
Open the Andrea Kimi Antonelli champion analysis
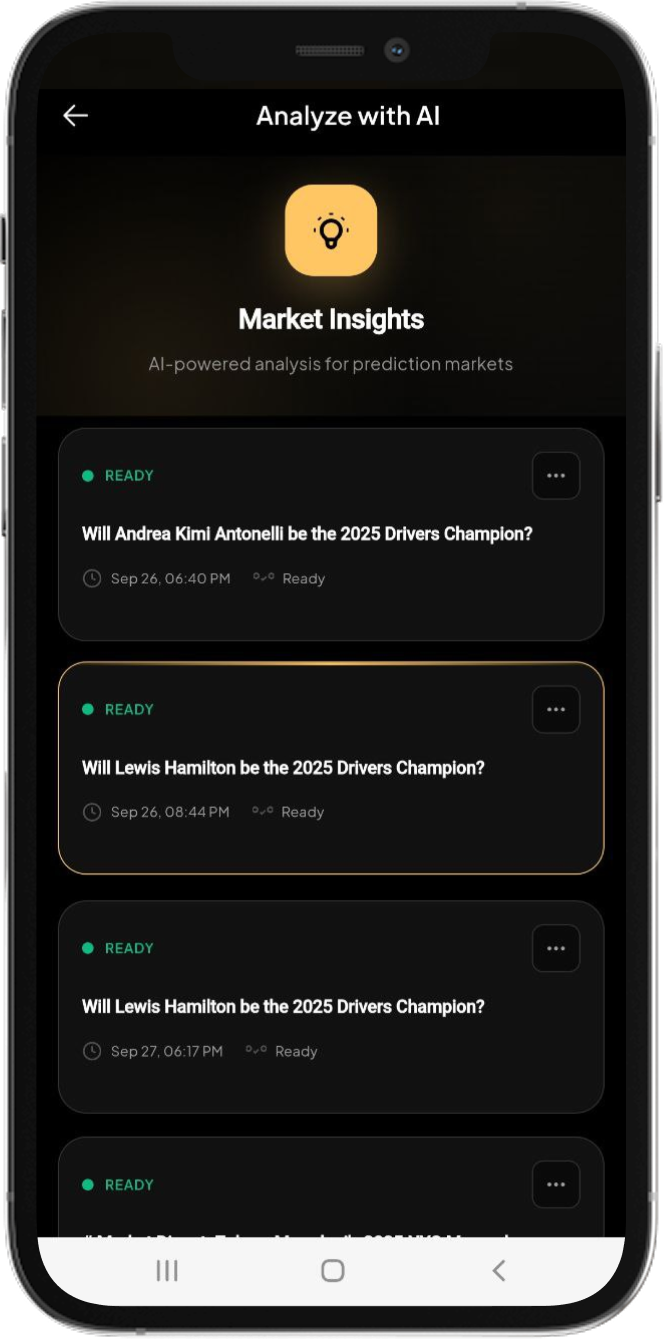coord(307,534)
